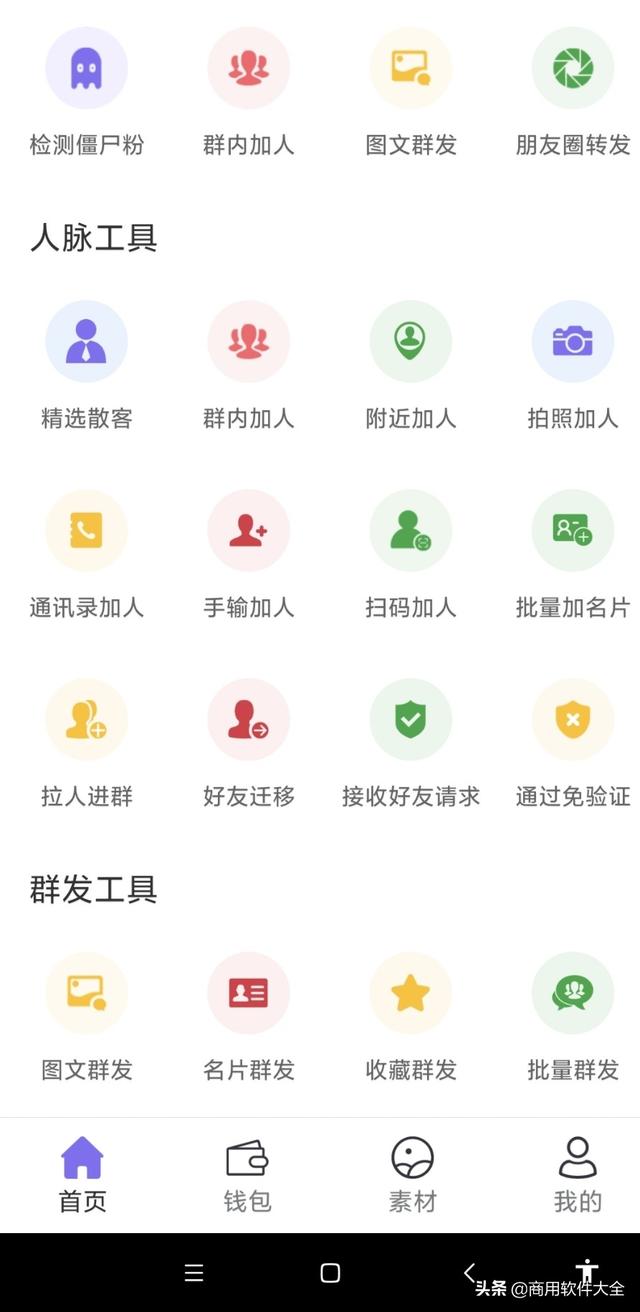Select 接收好友请求
This screenshot has width=640, height=1312.
click(410, 720)
